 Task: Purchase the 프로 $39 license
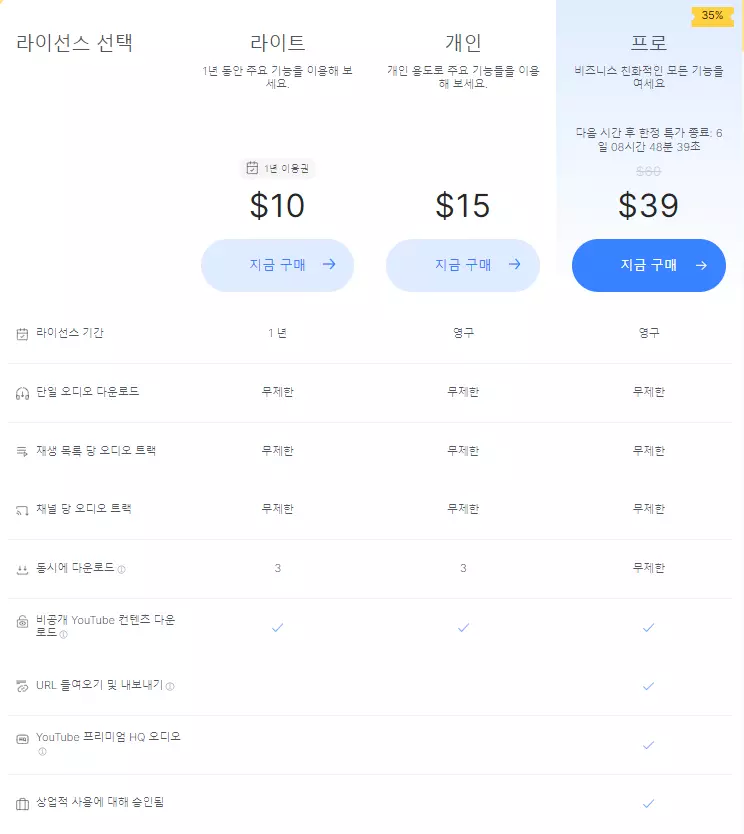tap(648, 265)
